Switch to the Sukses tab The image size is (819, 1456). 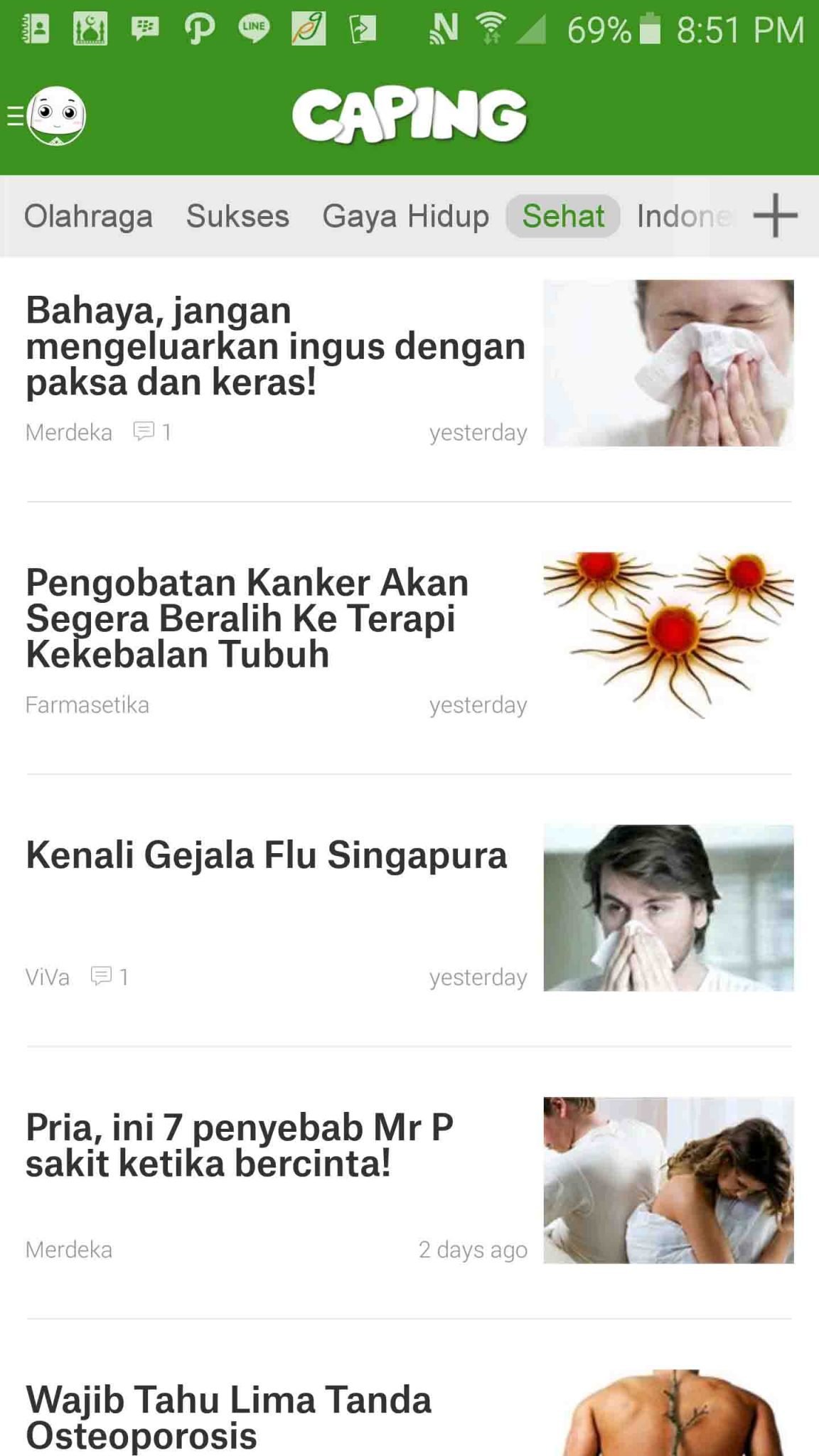pyautogui.click(x=237, y=216)
